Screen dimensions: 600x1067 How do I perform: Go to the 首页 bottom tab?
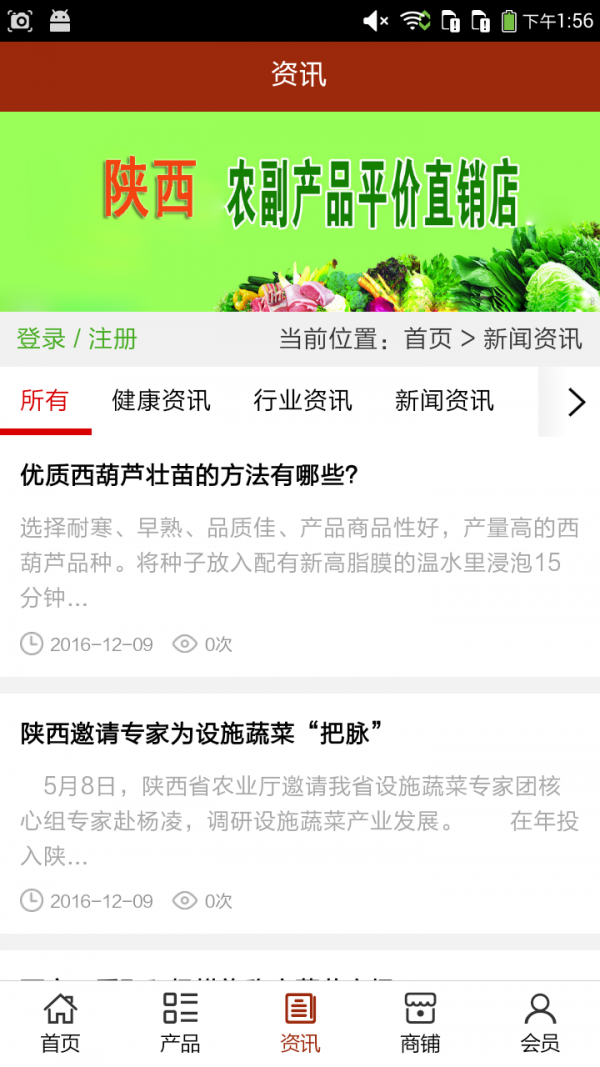pyautogui.click(x=60, y=1023)
